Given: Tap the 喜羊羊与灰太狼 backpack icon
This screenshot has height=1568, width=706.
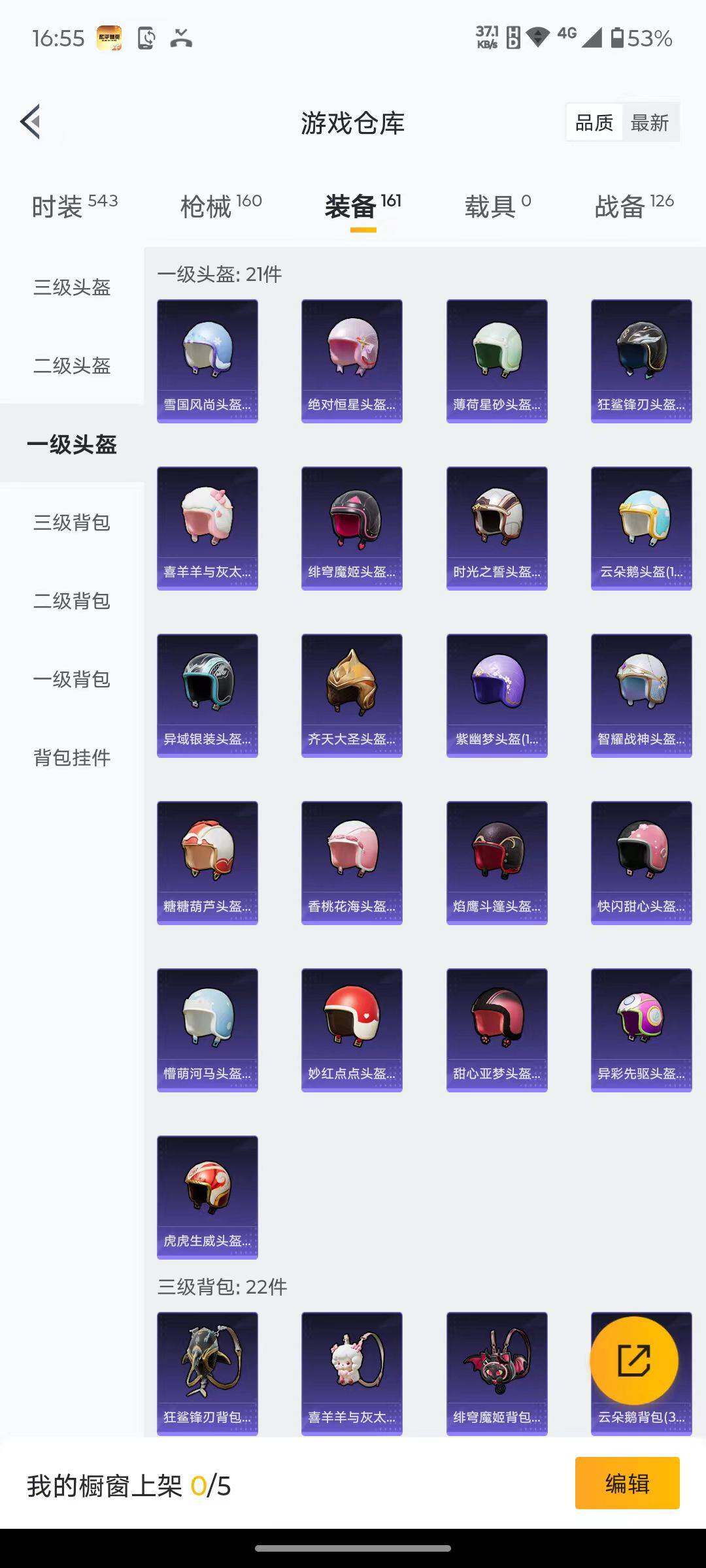Looking at the screenshot, I should point(352,1365).
